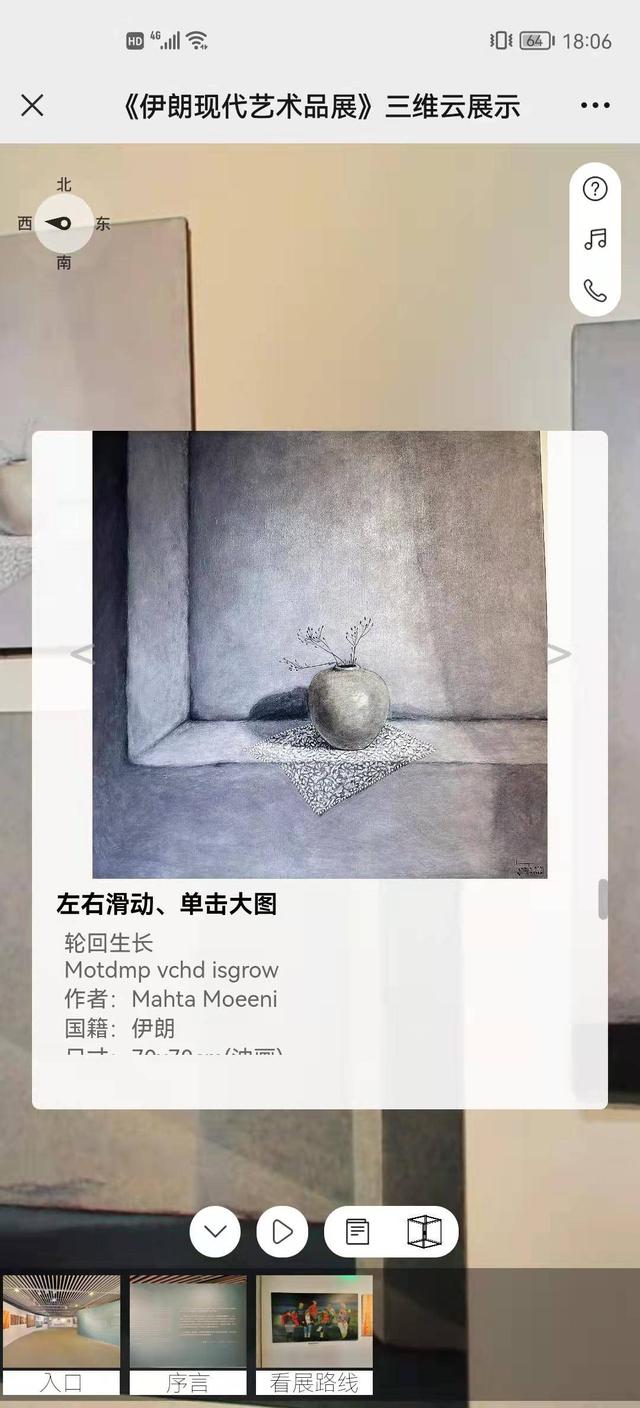The width and height of the screenshot is (640, 1408).
Task: Open the 看展路线 scene
Action: point(314,1333)
